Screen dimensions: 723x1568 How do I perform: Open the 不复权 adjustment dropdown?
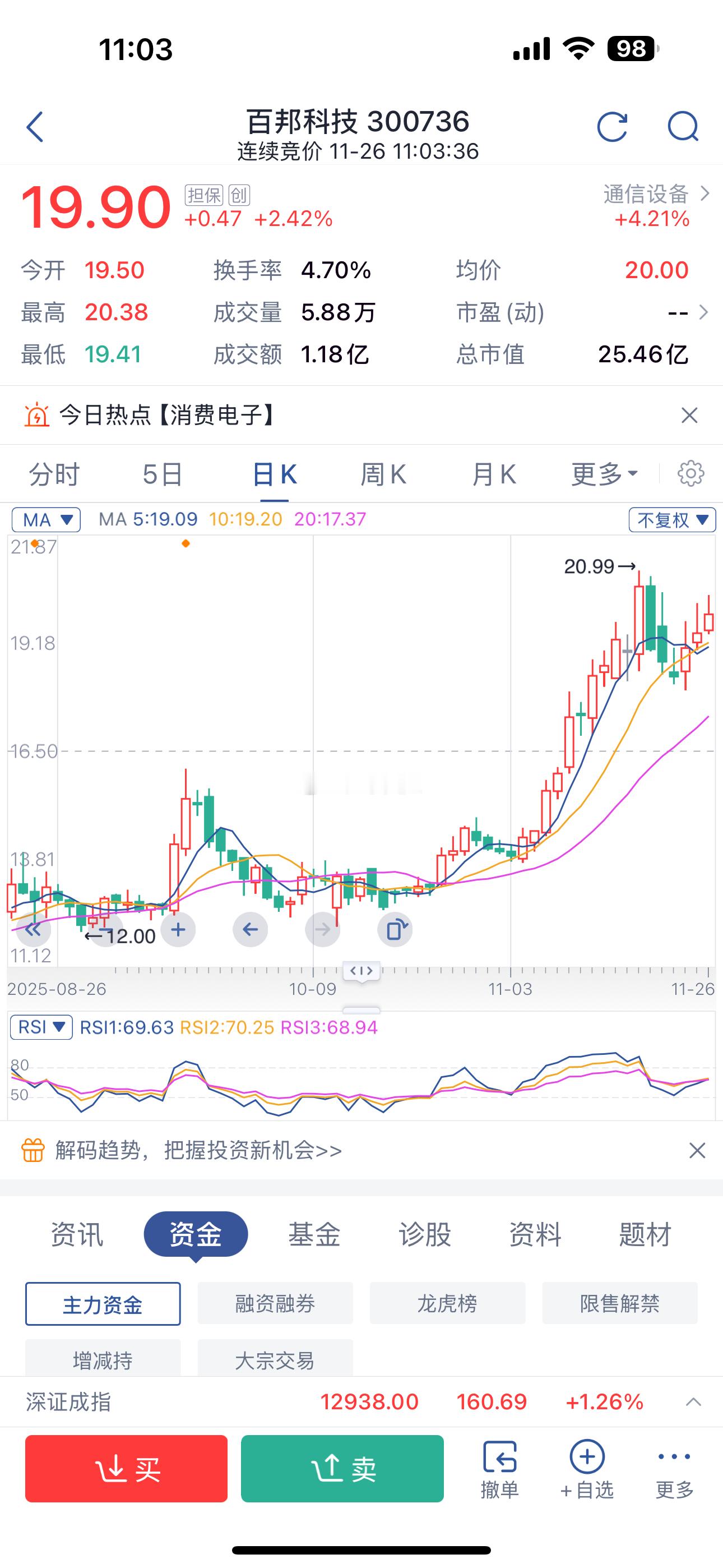point(671,520)
